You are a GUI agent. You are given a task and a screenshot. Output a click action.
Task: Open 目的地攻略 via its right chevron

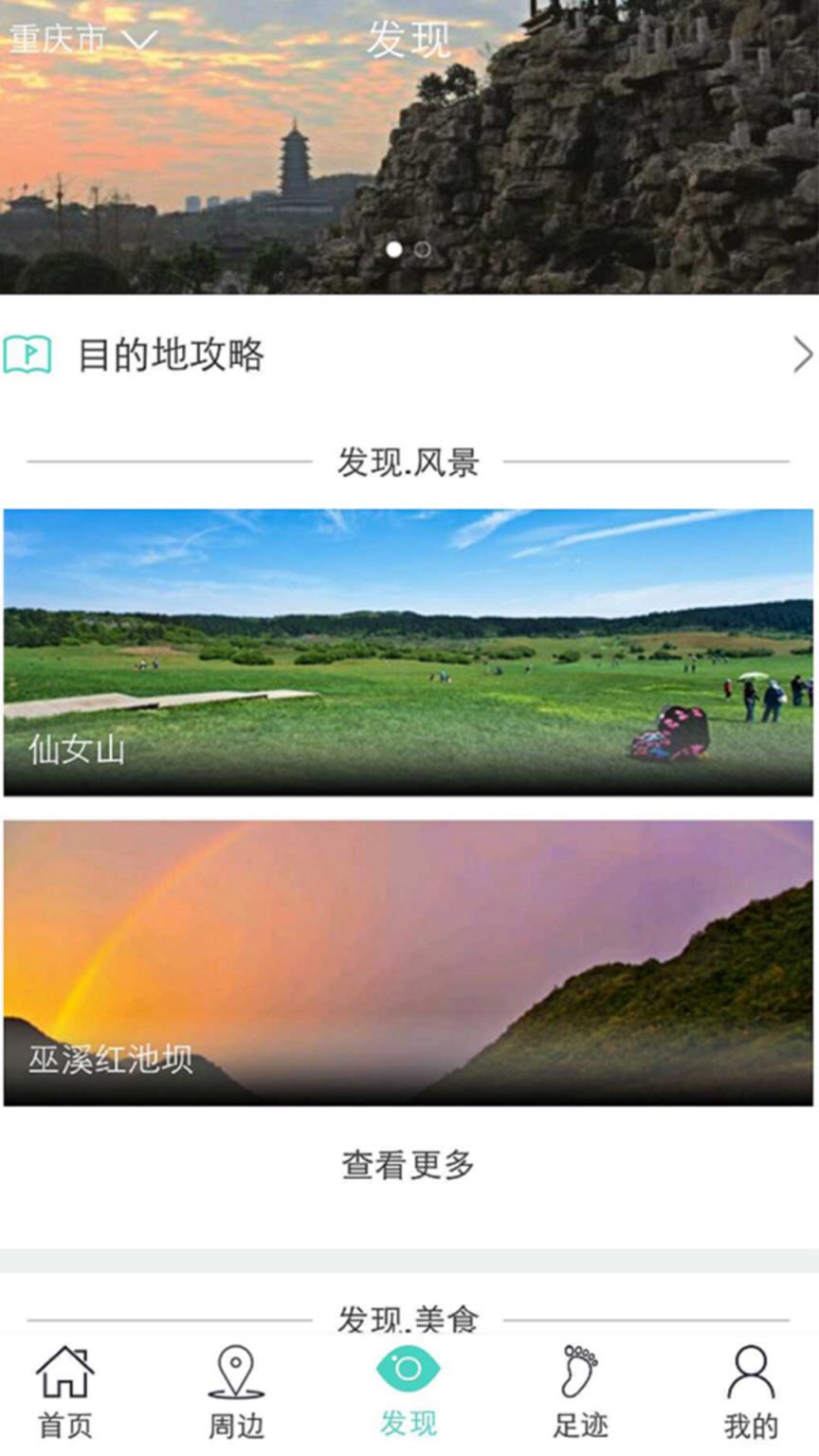(x=801, y=352)
